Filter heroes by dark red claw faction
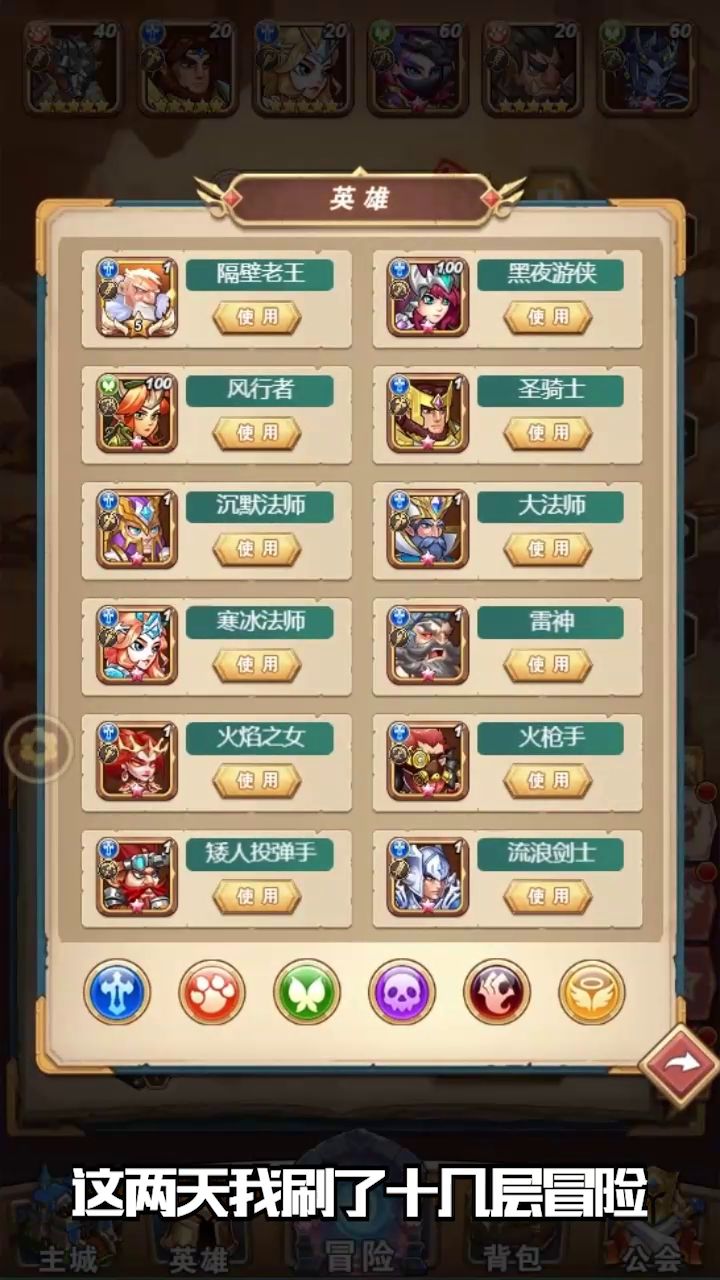Screen dimensions: 720x1280 point(497,992)
